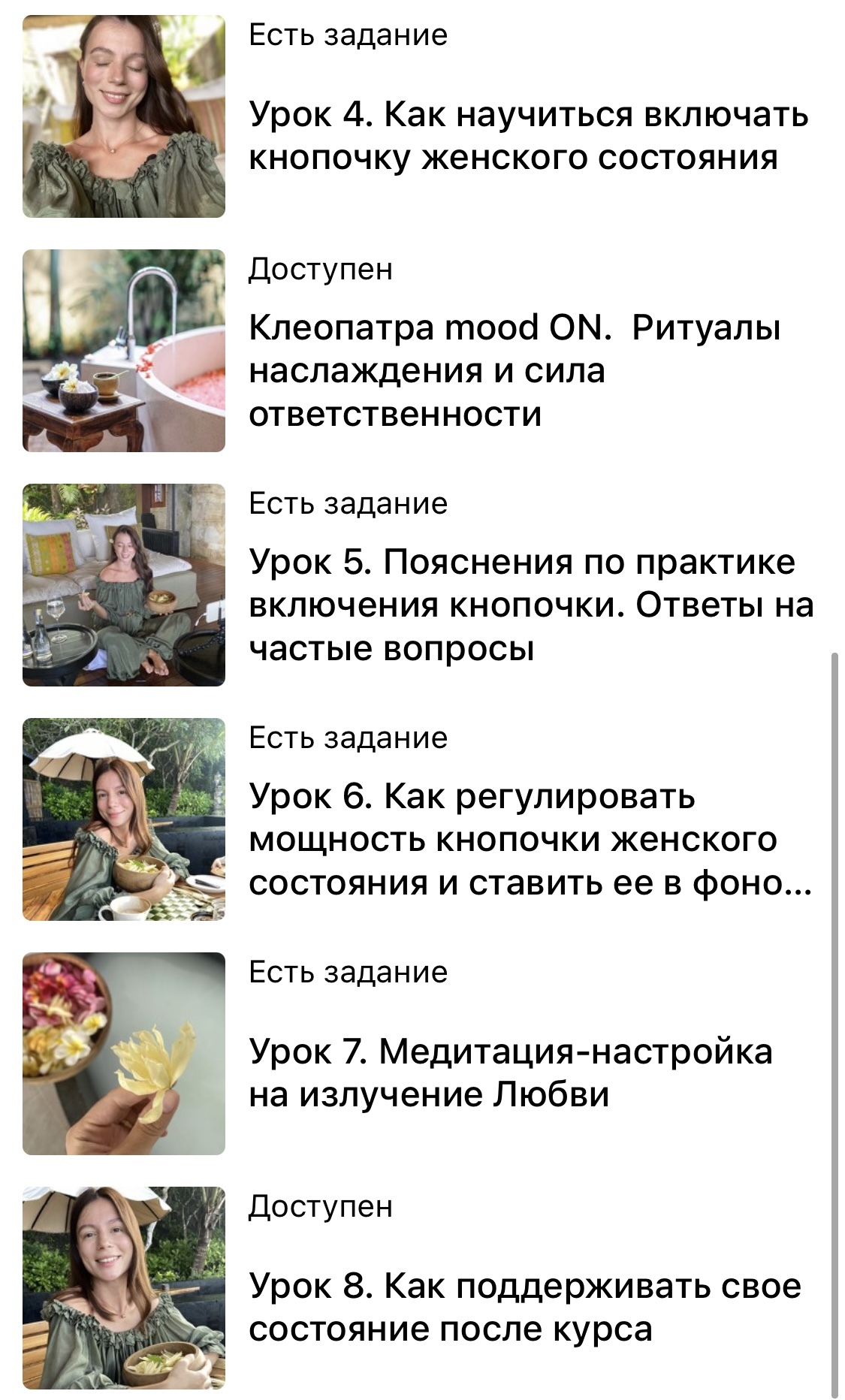Viewport: 845px width, 1400px height.
Task: Open Урок 4 about включать кнопочку
Action: pyautogui.click(x=528, y=136)
